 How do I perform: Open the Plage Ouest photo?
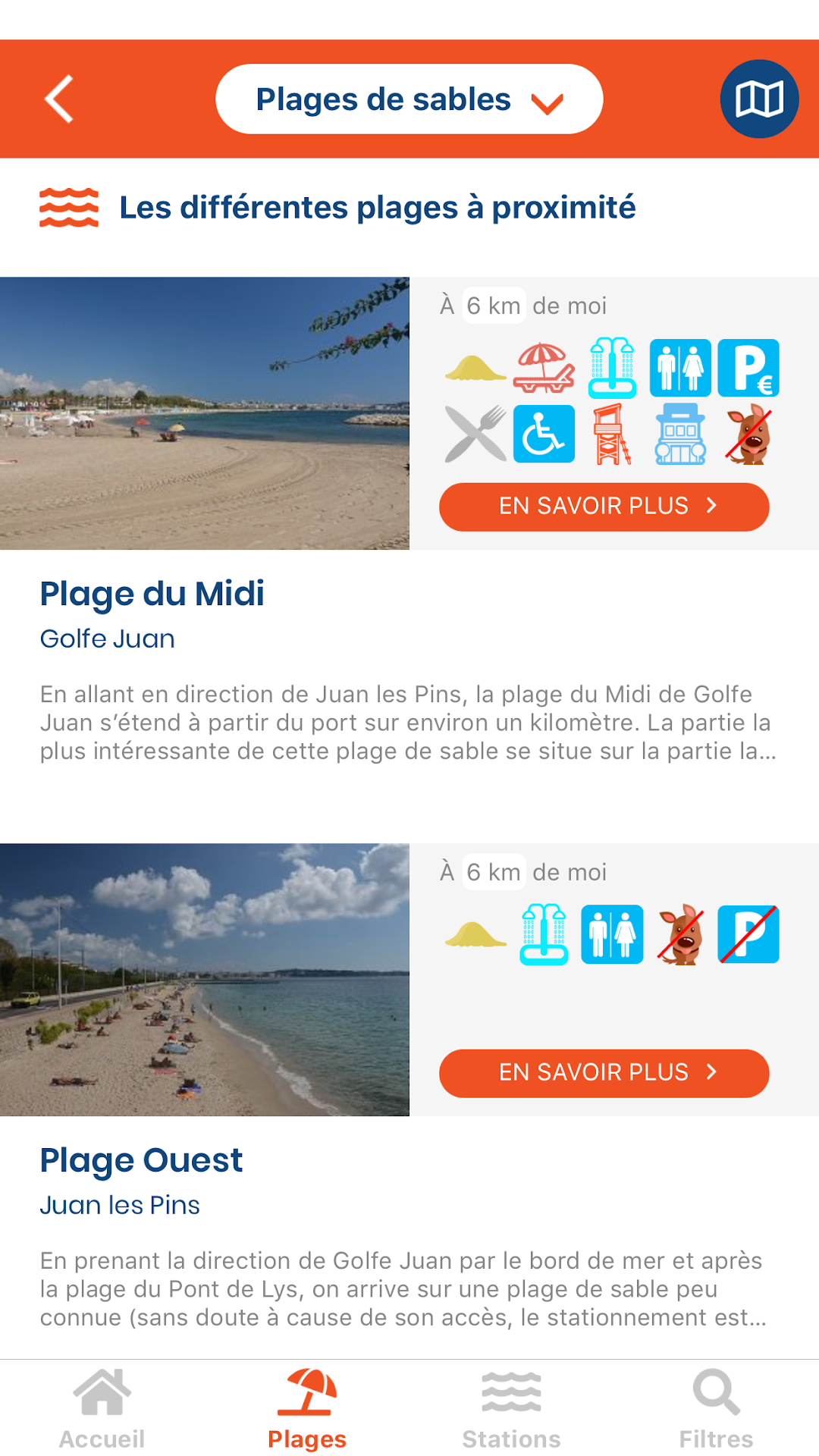(x=205, y=980)
